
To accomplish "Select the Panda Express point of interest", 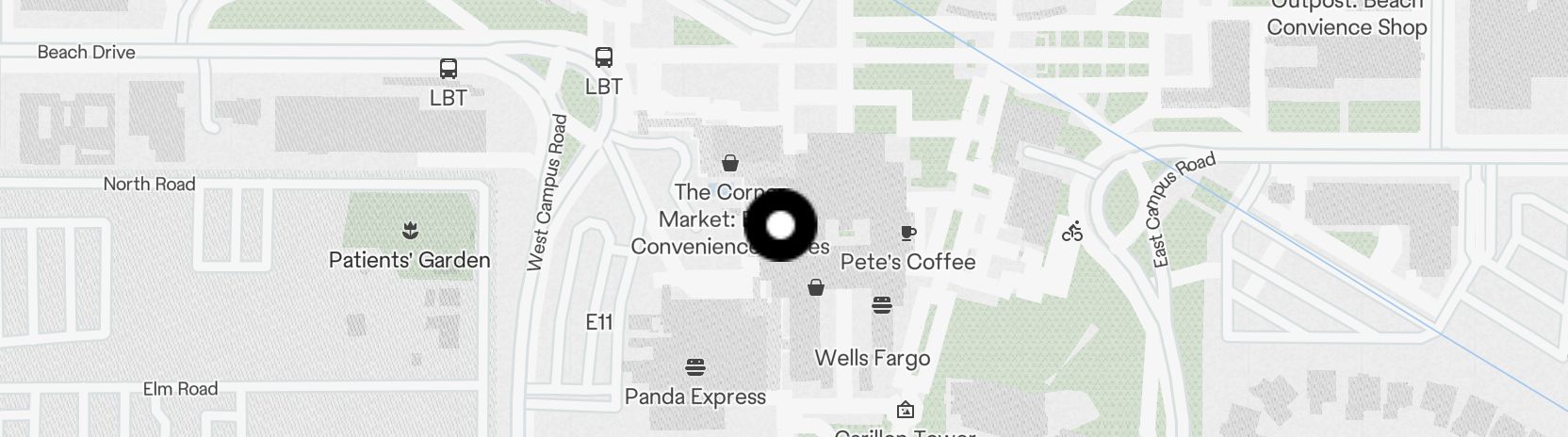I will click(695, 367).
